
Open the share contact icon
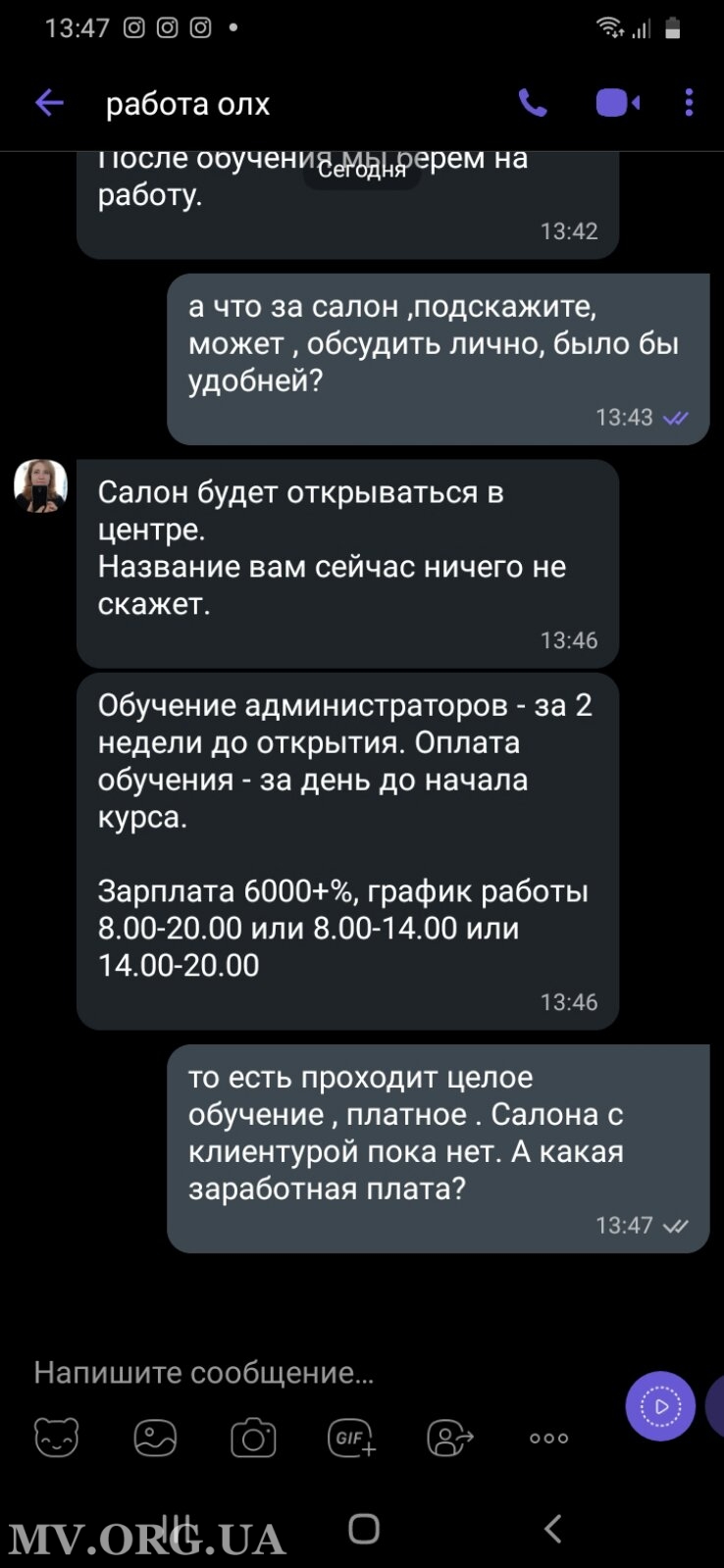[450, 1439]
